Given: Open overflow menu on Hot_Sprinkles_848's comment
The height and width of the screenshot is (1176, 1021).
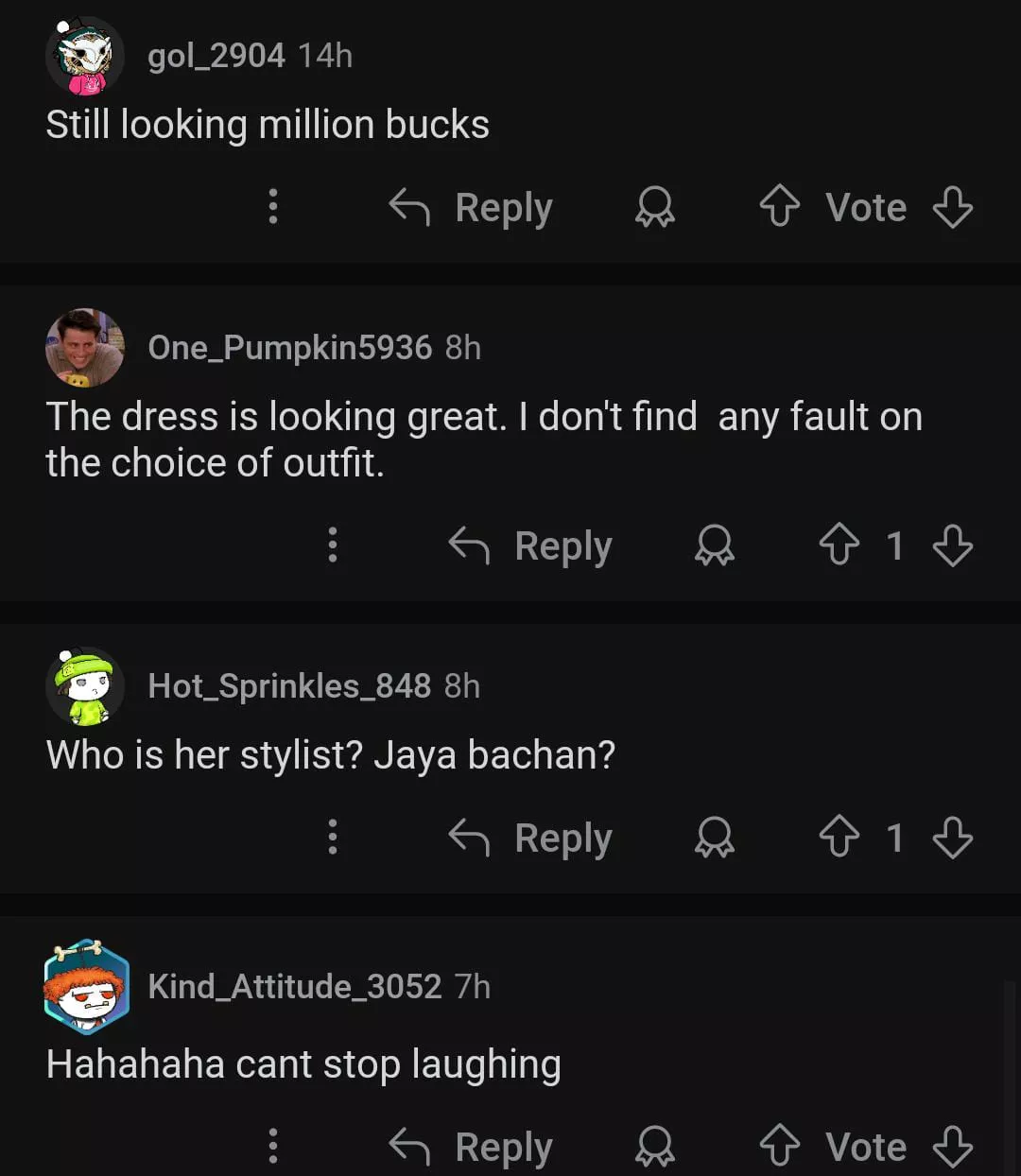Looking at the screenshot, I should tap(333, 838).
